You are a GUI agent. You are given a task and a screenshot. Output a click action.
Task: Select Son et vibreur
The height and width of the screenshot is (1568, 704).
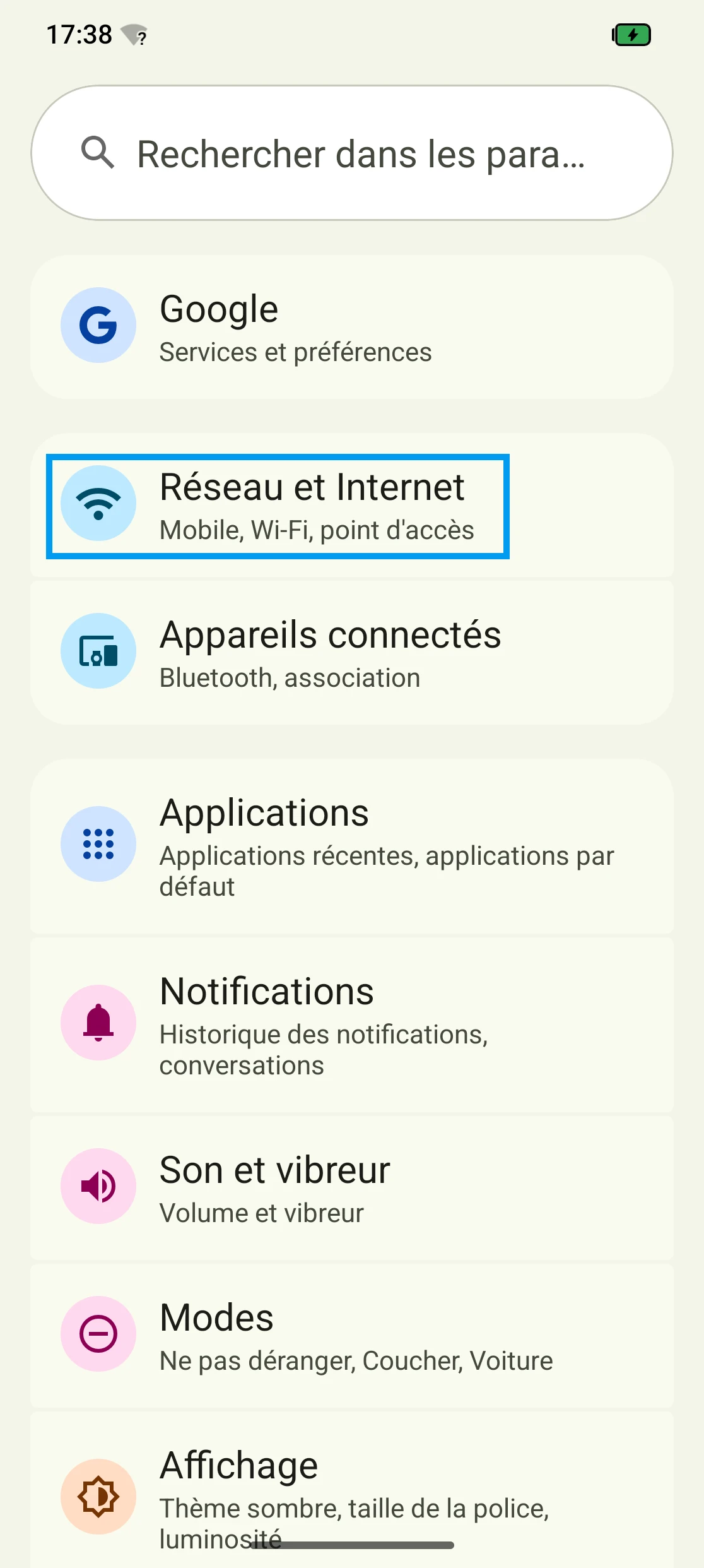click(x=352, y=1187)
